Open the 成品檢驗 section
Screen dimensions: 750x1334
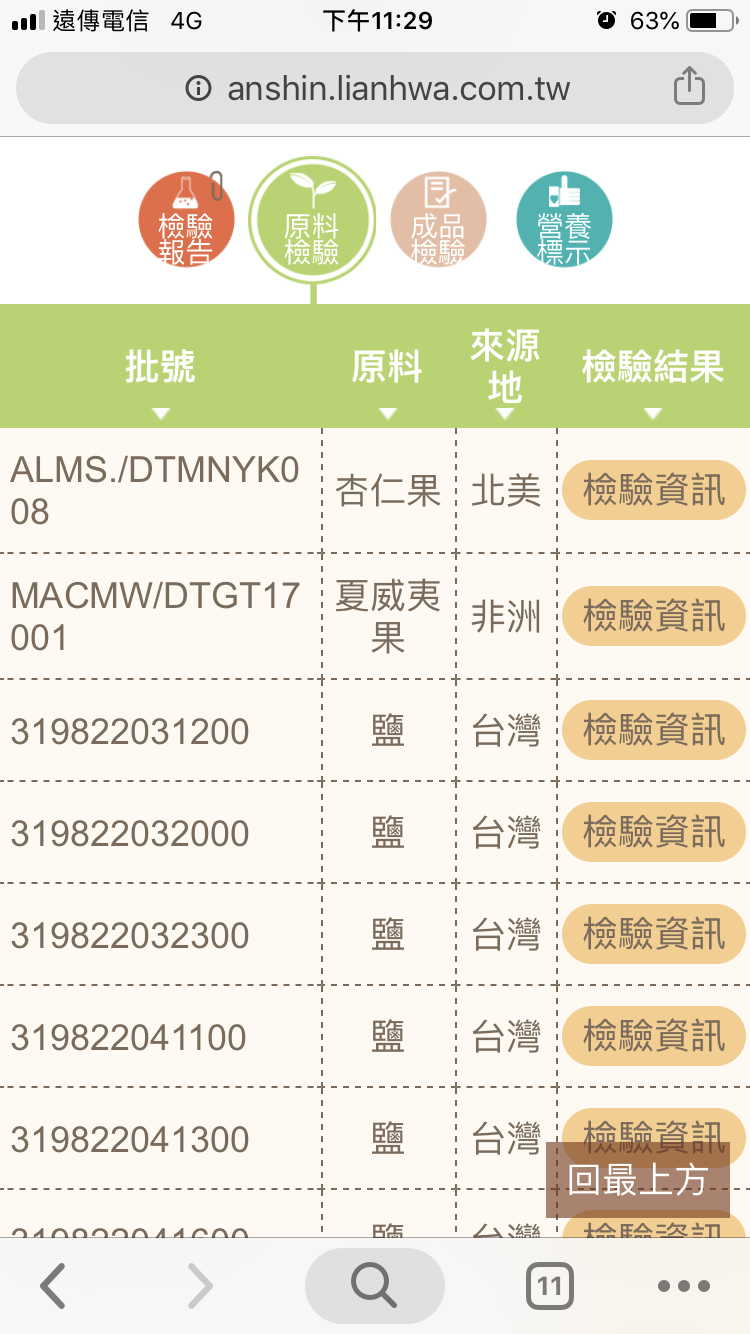pyautogui.click(x=438, y=219)
